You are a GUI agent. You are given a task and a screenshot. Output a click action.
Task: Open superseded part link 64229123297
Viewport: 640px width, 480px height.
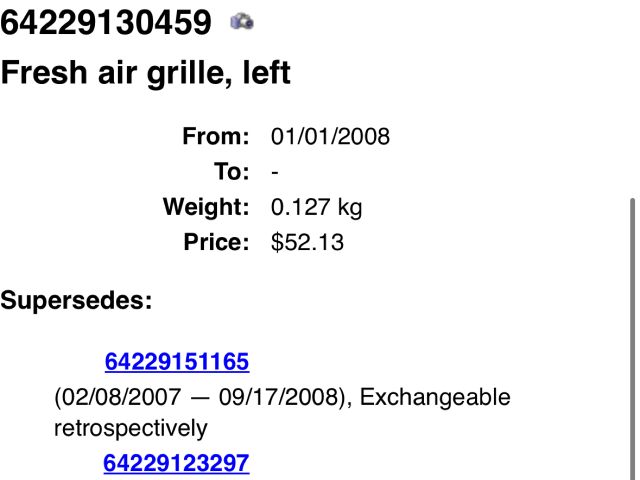point(176,463)
